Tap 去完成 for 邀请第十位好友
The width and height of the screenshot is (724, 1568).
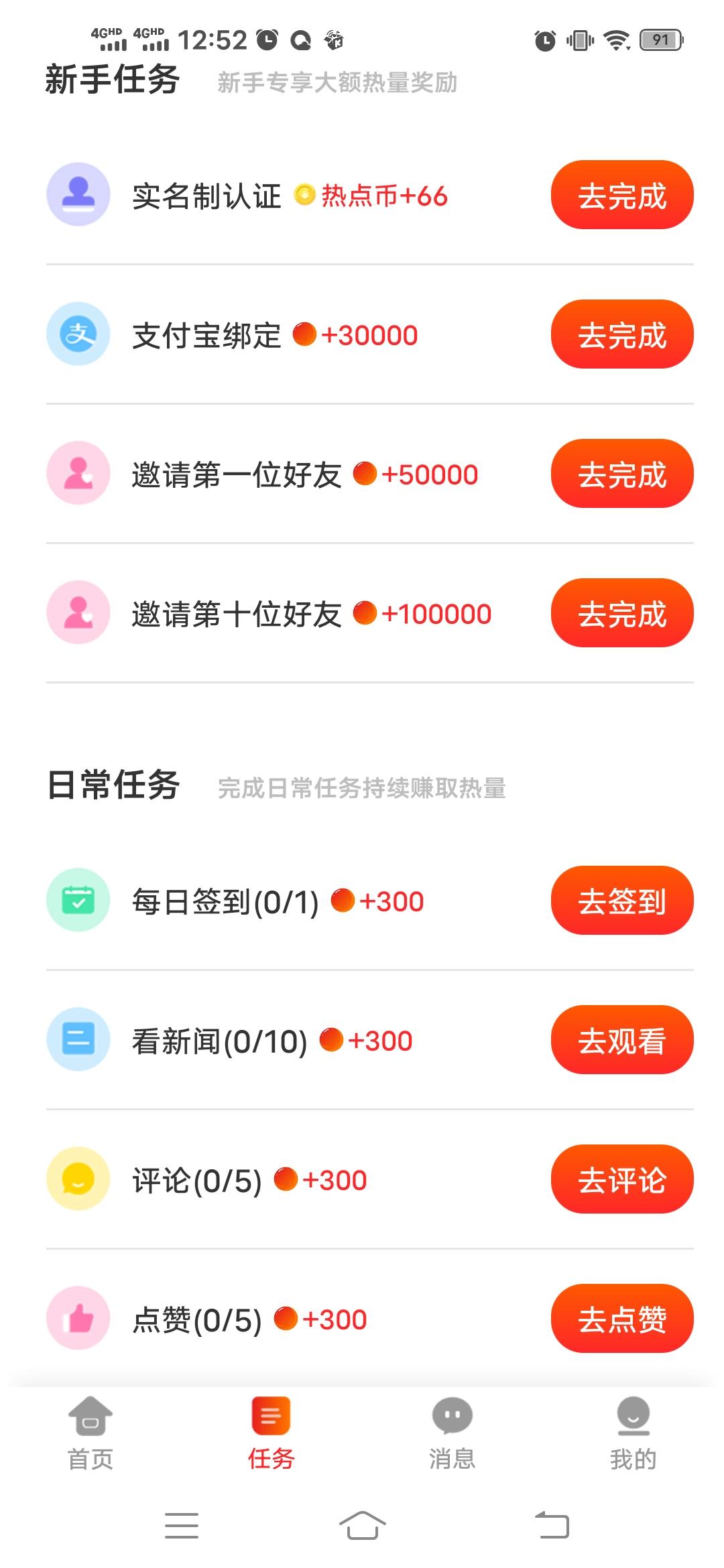click(622, 613)
